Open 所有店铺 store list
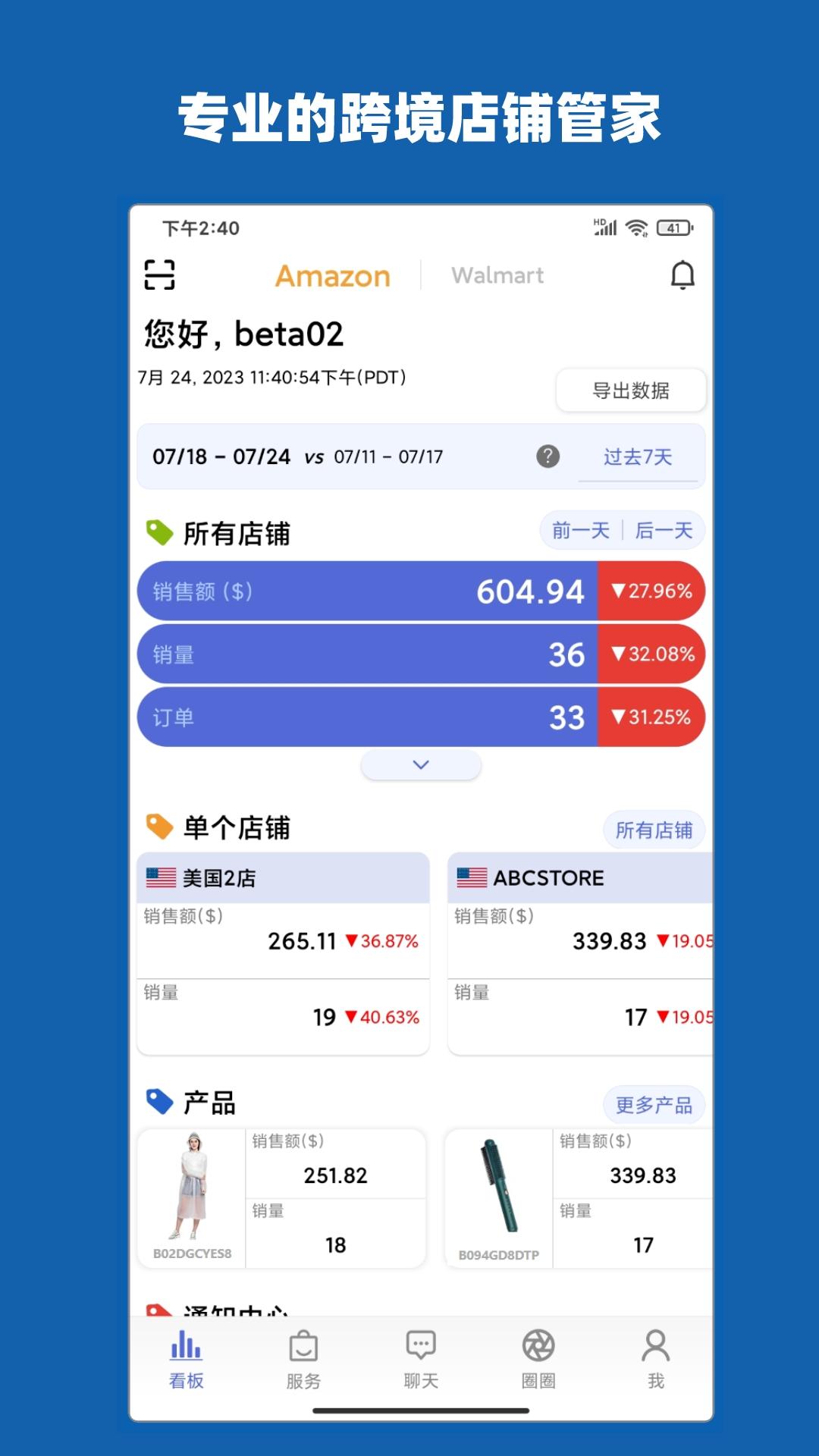Viewport: 819px width, 1456px height. click(654, 830)
